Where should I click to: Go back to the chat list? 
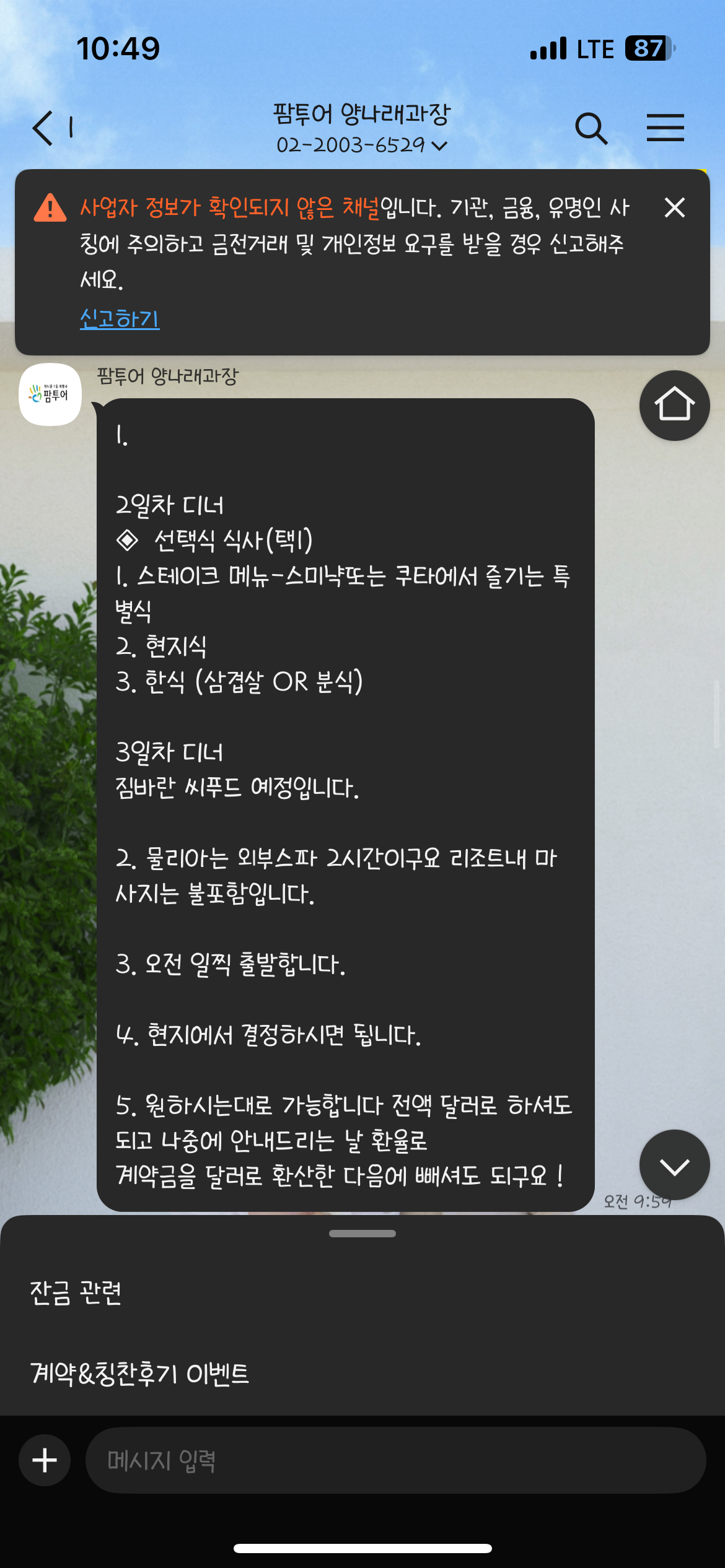click(x=43, y=128)
